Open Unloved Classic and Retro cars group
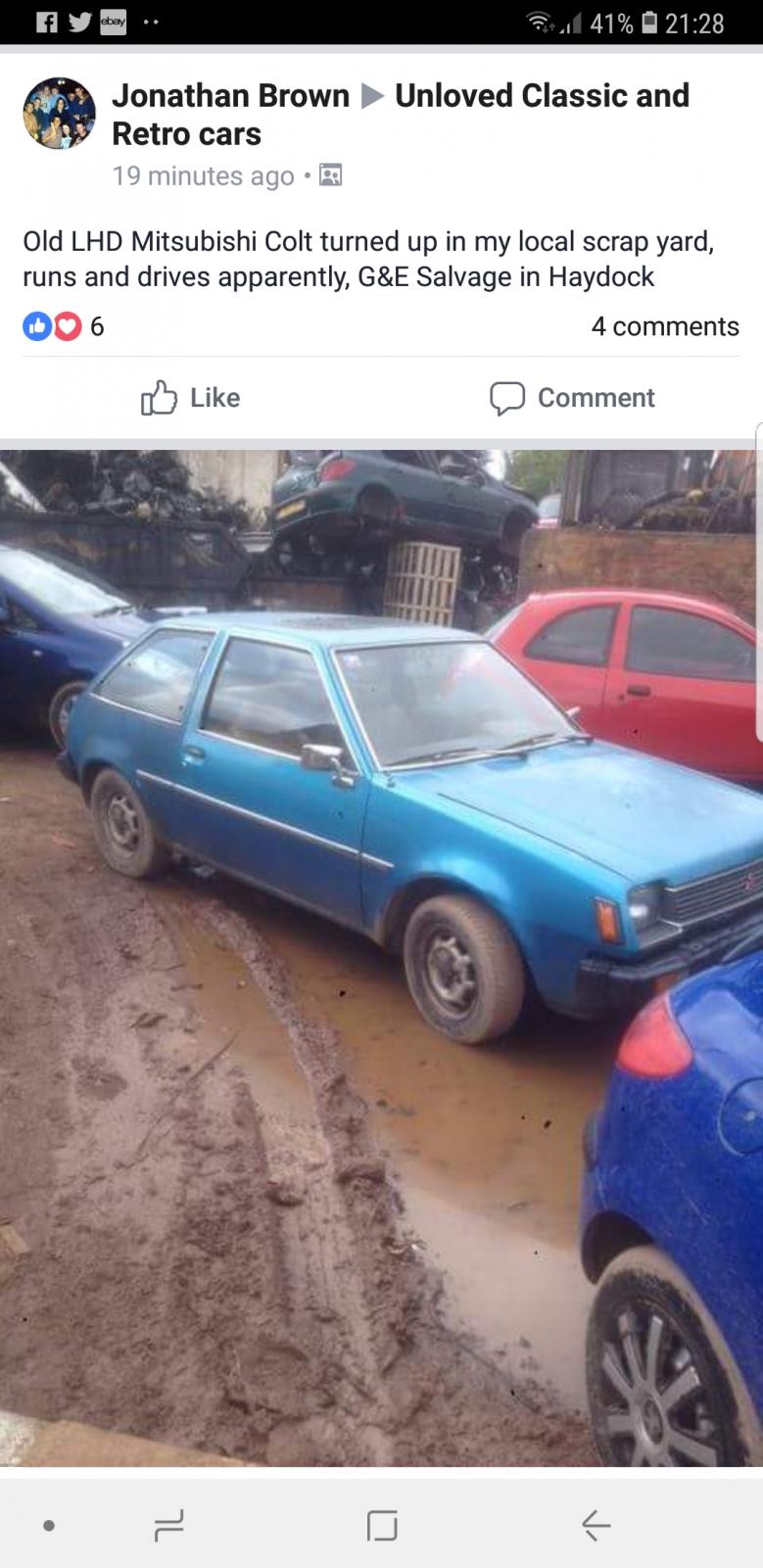This screenshot has height=1568, width=763. 401,115
